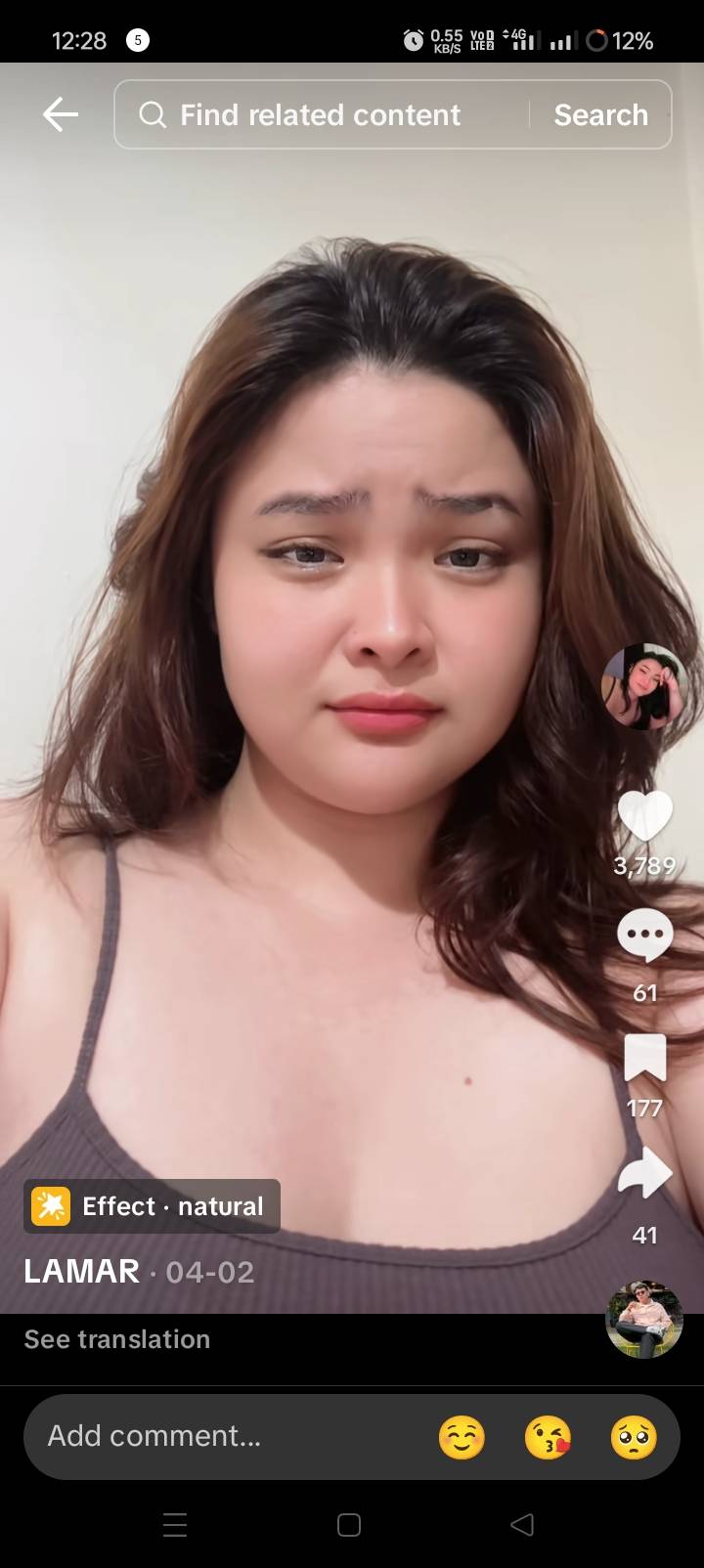The width and height of the screenshot is (704, 1568).
Task: Tap the Find related content search field
Action: pos(323,114)
